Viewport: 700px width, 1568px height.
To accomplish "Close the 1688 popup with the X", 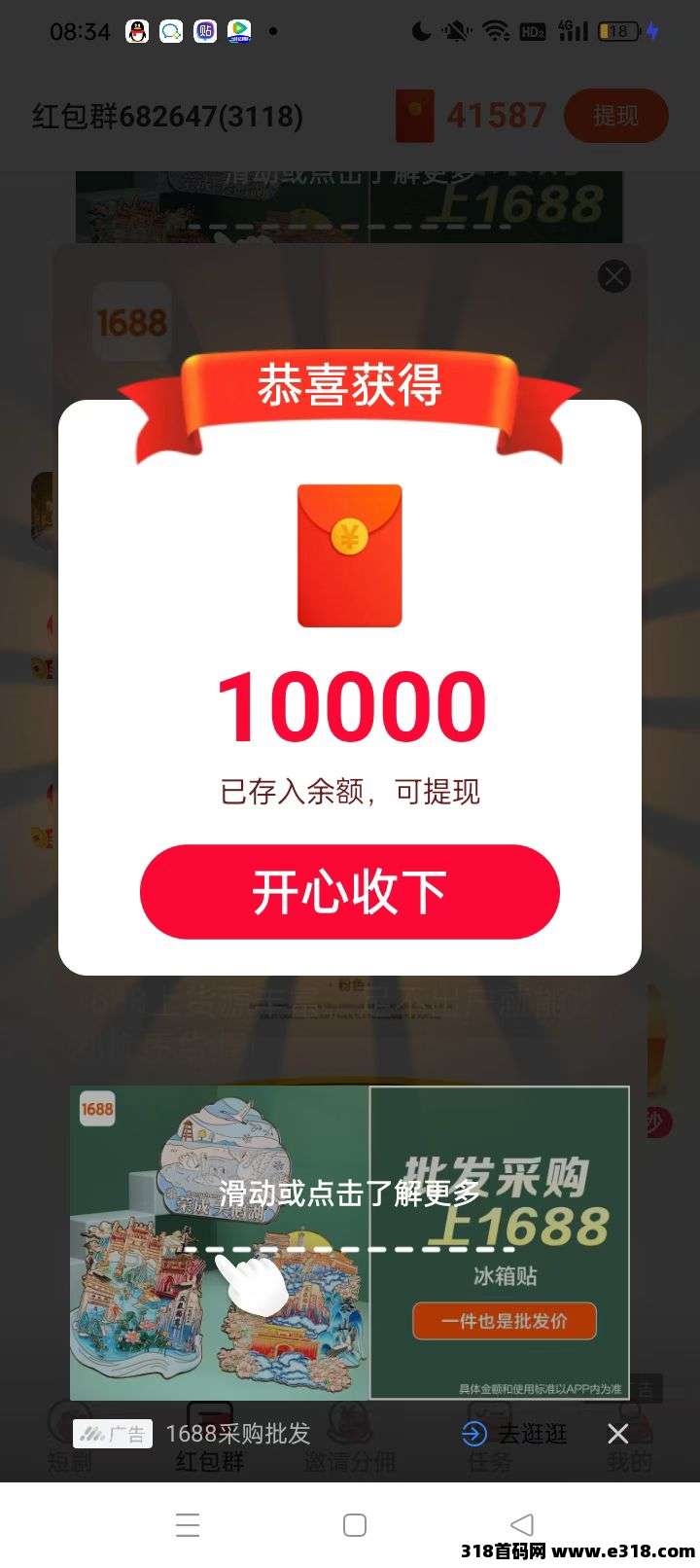I will [614, 276].
